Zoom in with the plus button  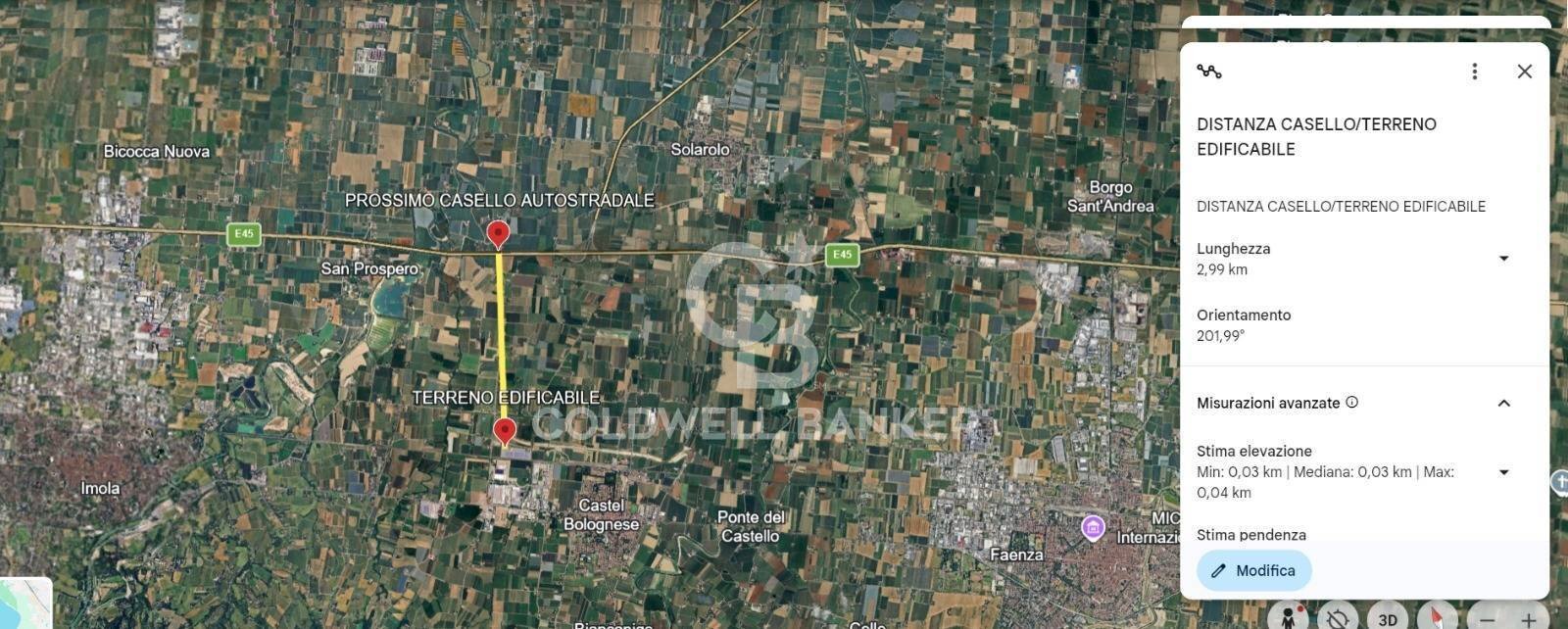coord(1529,620)
